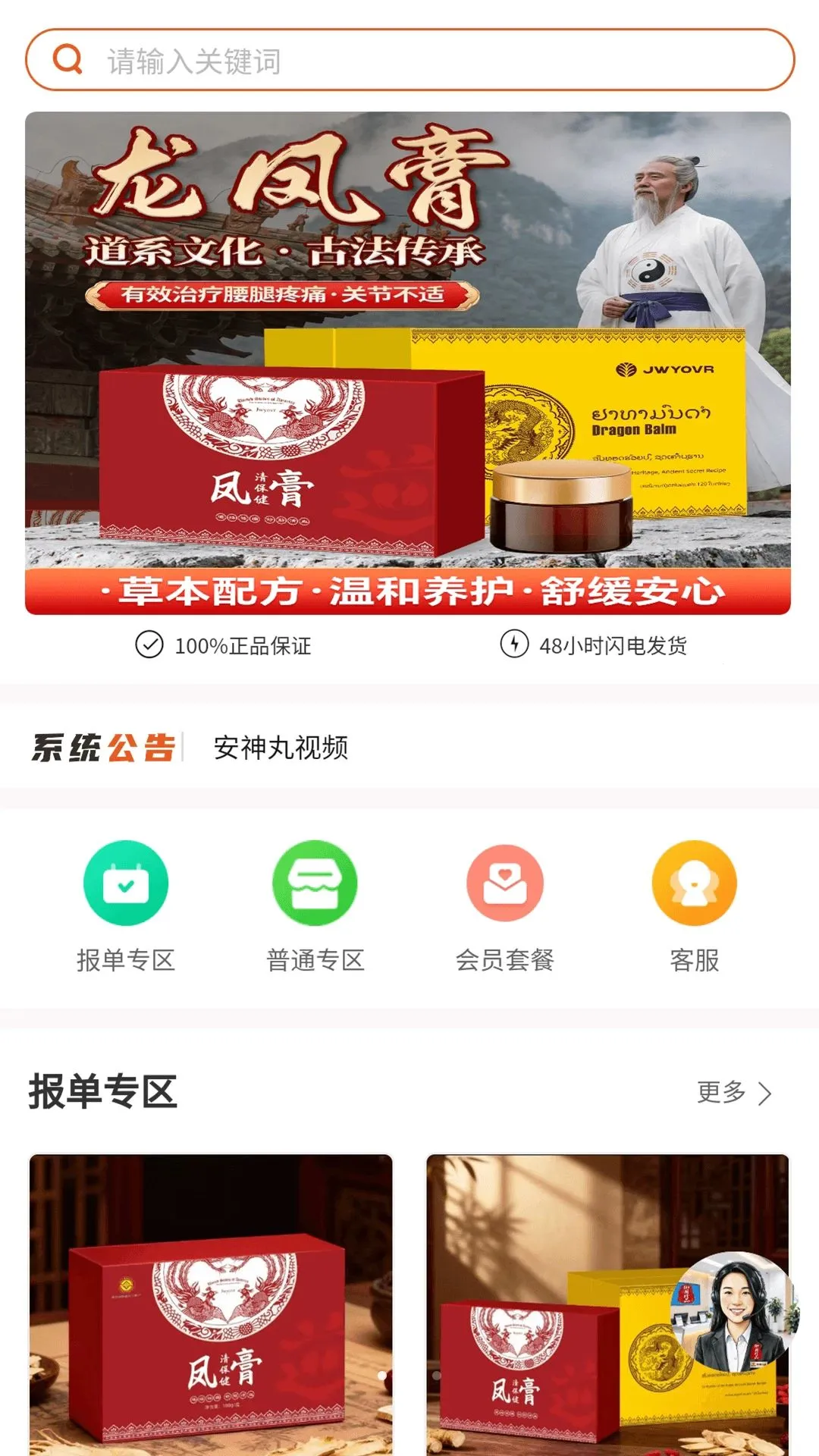This screenshot has width=819, height=1456.
Task: Open the 安神丸视频 system announcement
Action: 281,747
